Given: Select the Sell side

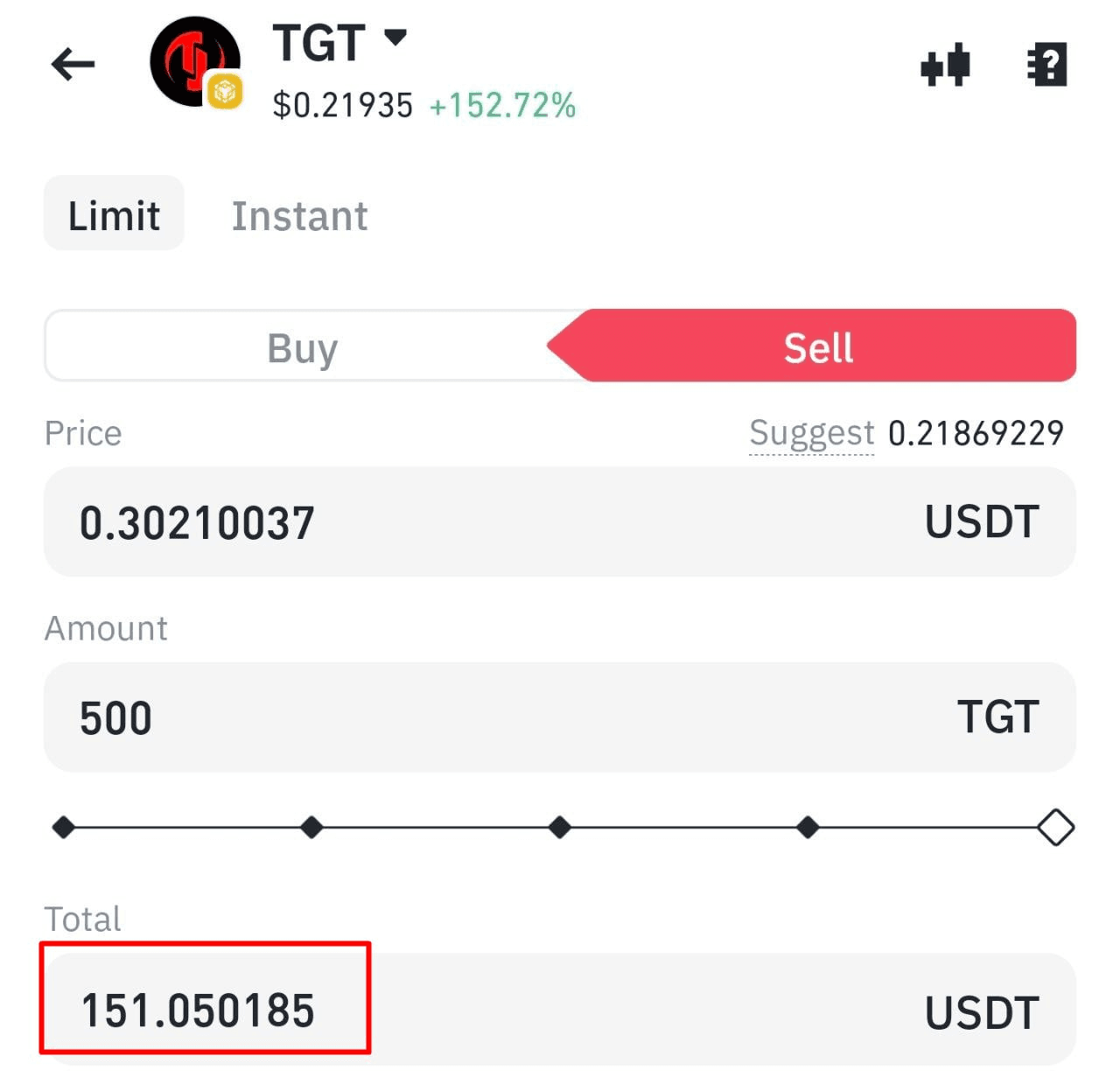Looking at the screenshot, I should pyautogui.click(x=817, y=347).
